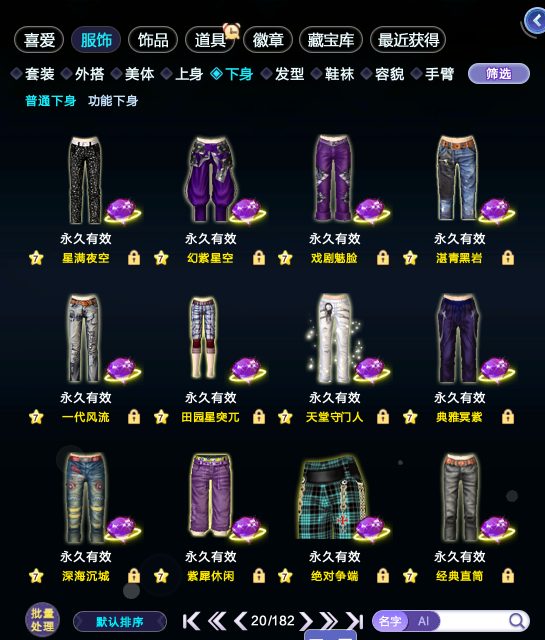Open the 道具 tab
The height and width of the screenshot is (640, 545).
point(210,40)
